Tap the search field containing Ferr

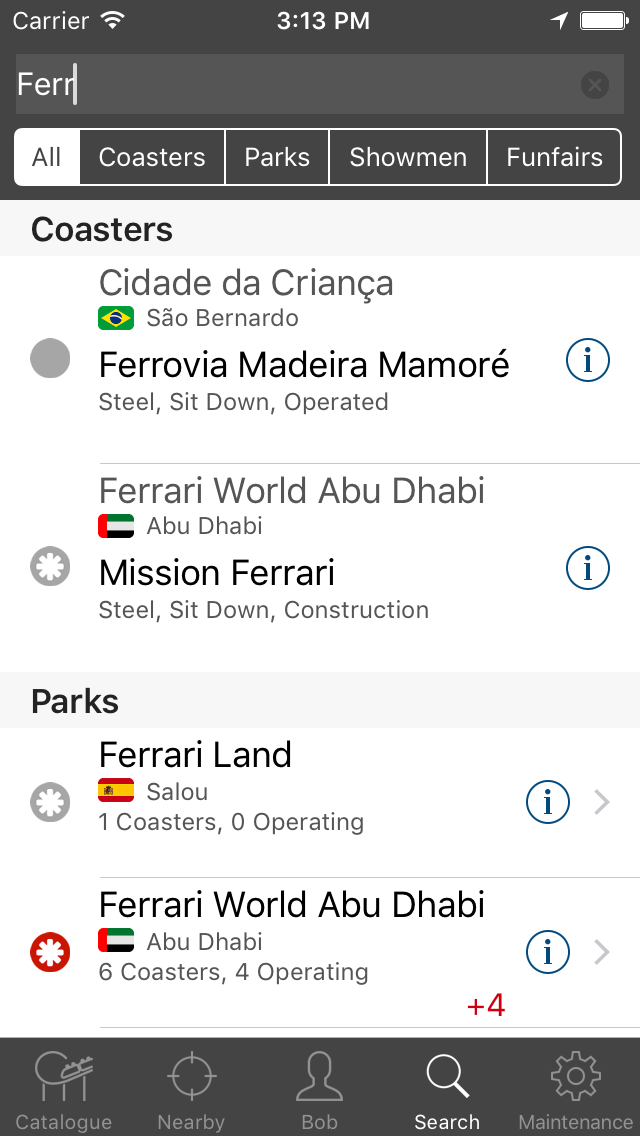tap(320, 84)
